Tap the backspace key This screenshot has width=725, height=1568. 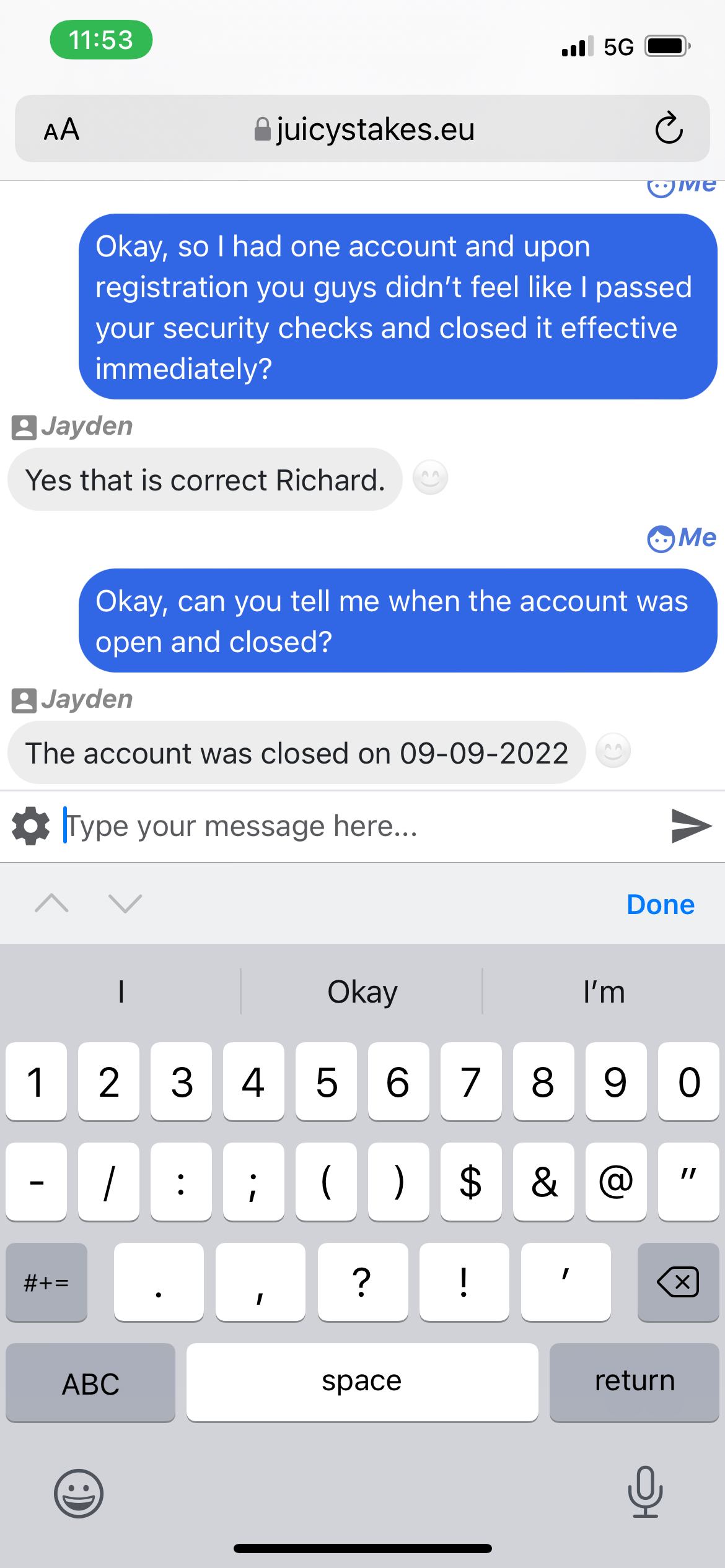(677, 1281)
